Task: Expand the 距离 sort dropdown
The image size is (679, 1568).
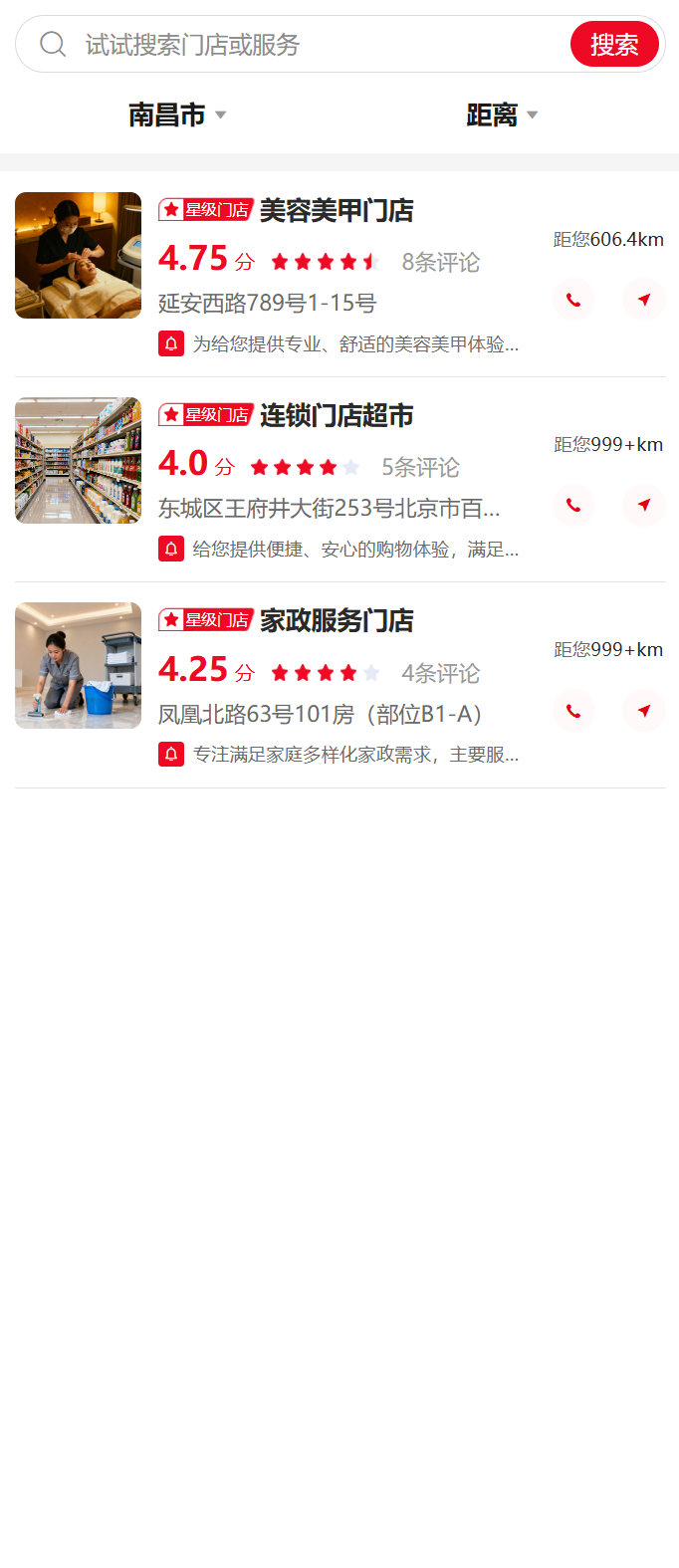Action: 502,115
